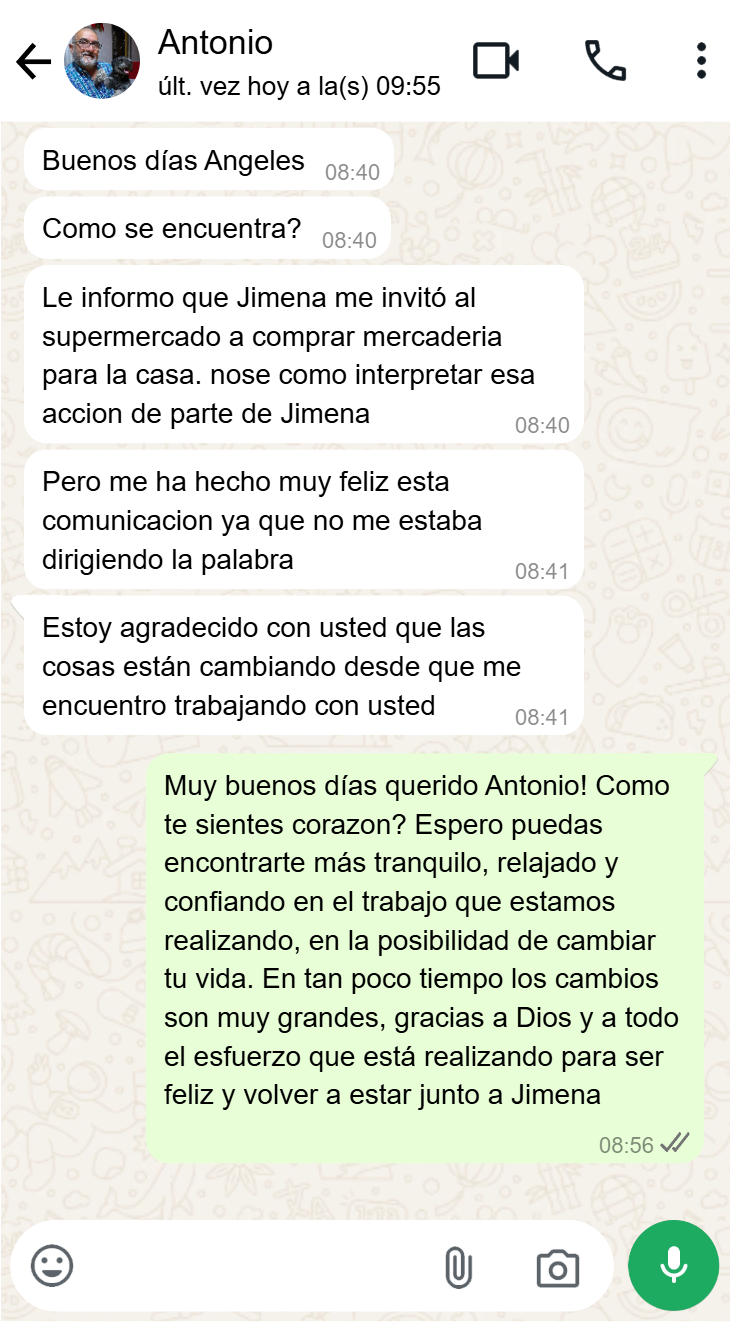This screenshot has height=1322, width=730.
Task: Start a voice call with Antonio
Action: (605, 61)
